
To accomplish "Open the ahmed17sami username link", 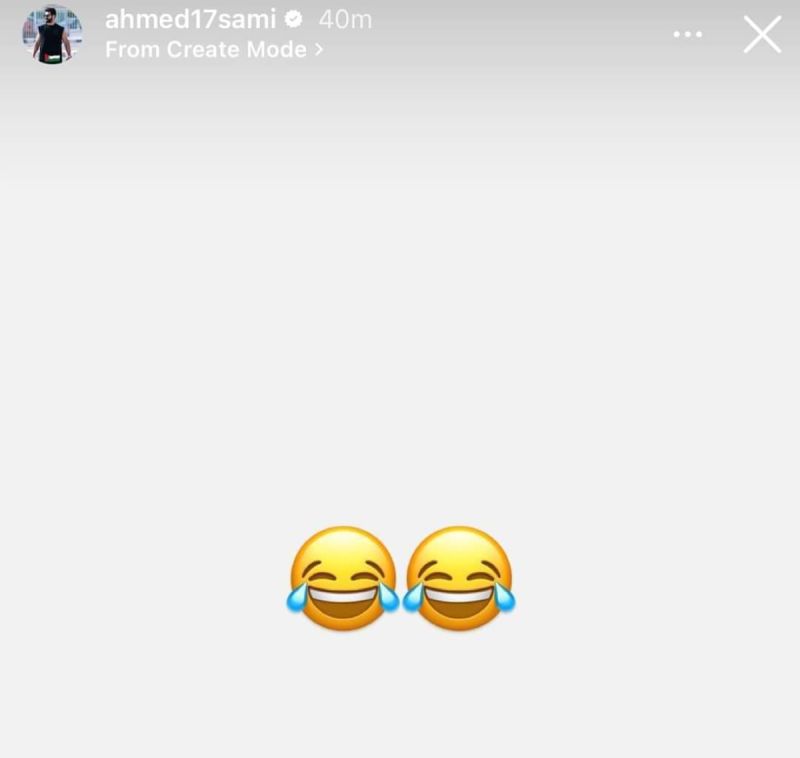I will pyautogui.click(x=190, y=19).
